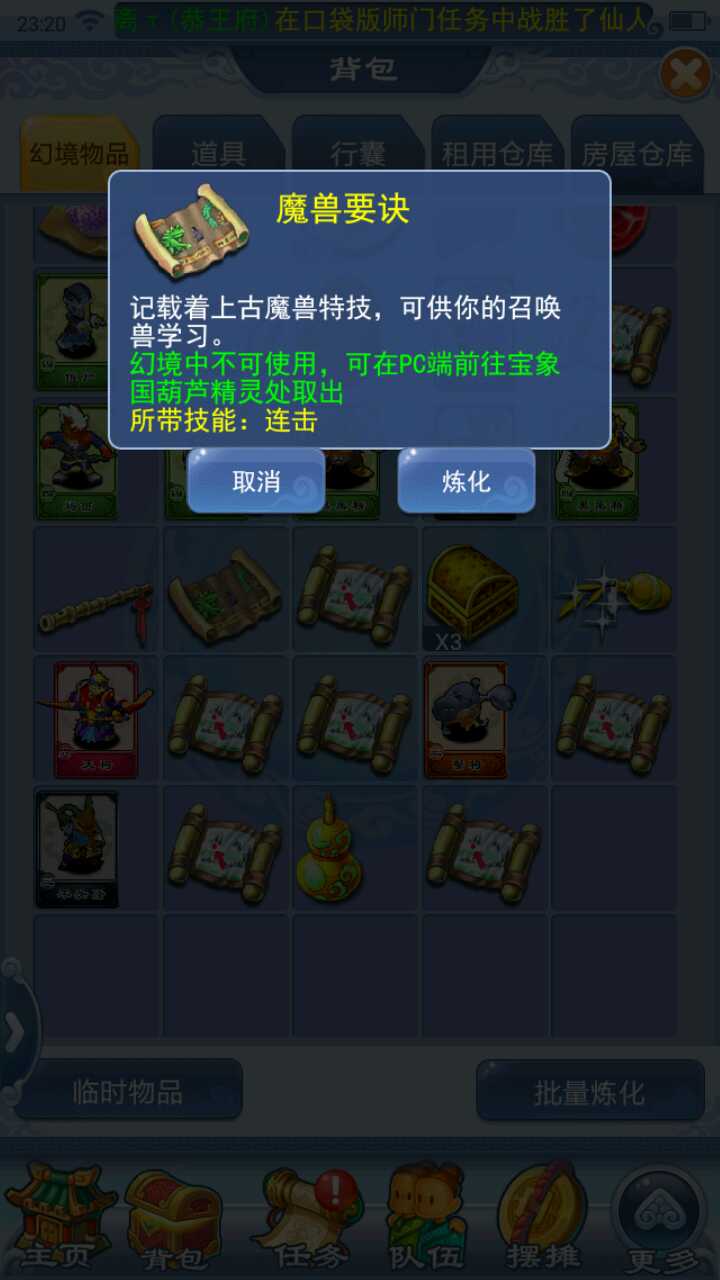Switch to the 幻境物品 tab

click(x=79, y=153)
